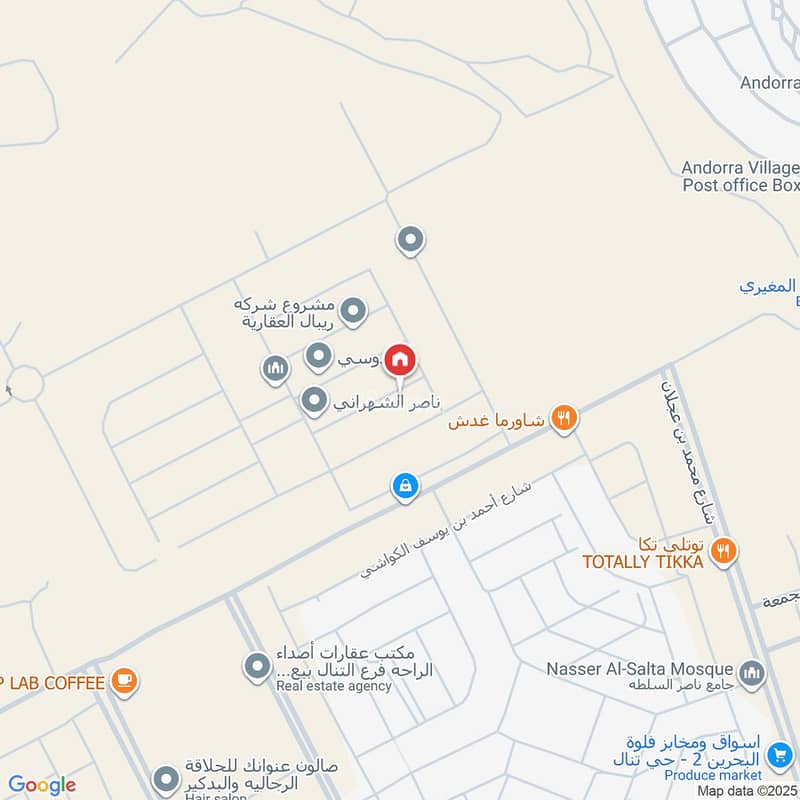The width and height of the screenshot is (800, 800).
Task: Tap the mosque marker near the home pin
Action: coord(275,370)
